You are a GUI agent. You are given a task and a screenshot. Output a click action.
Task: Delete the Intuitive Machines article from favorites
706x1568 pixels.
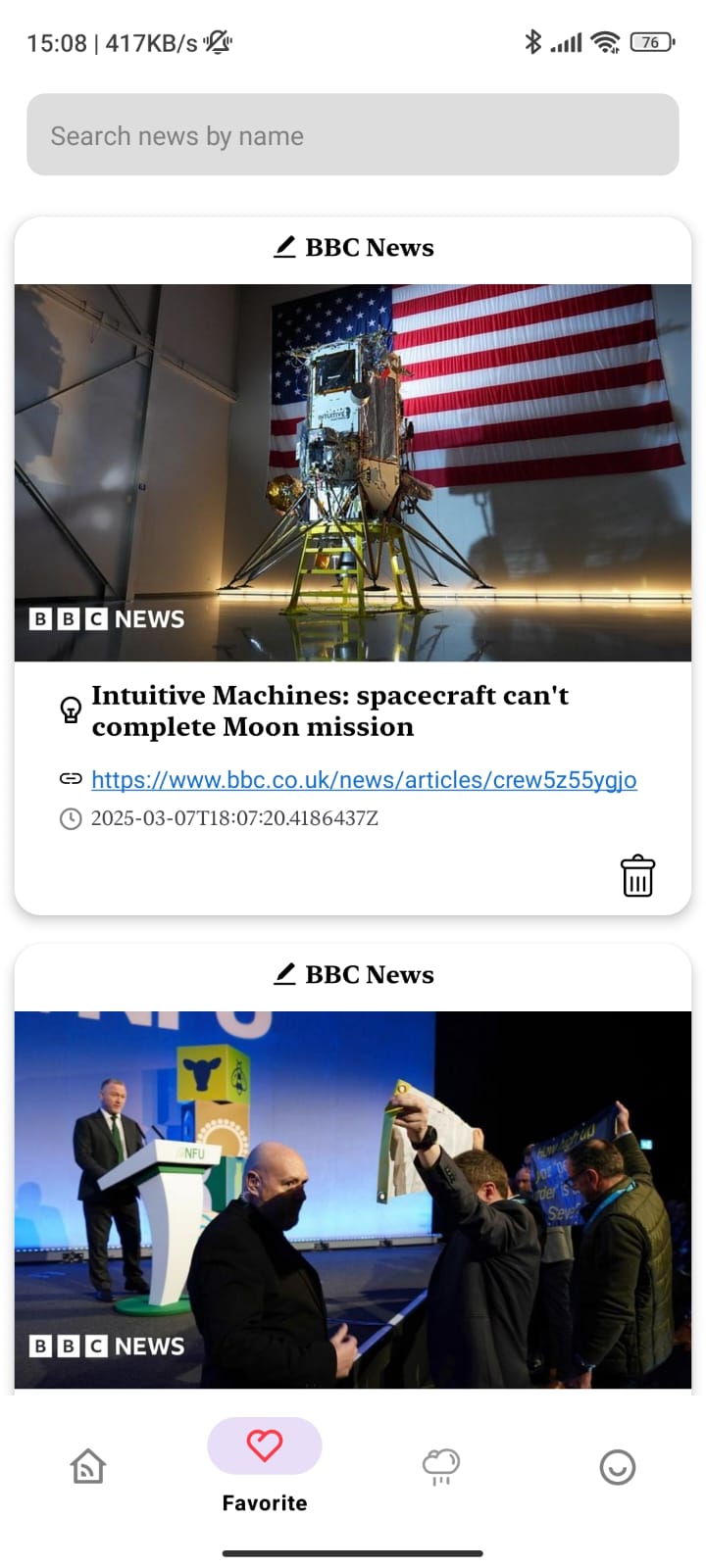coord(637,875)
